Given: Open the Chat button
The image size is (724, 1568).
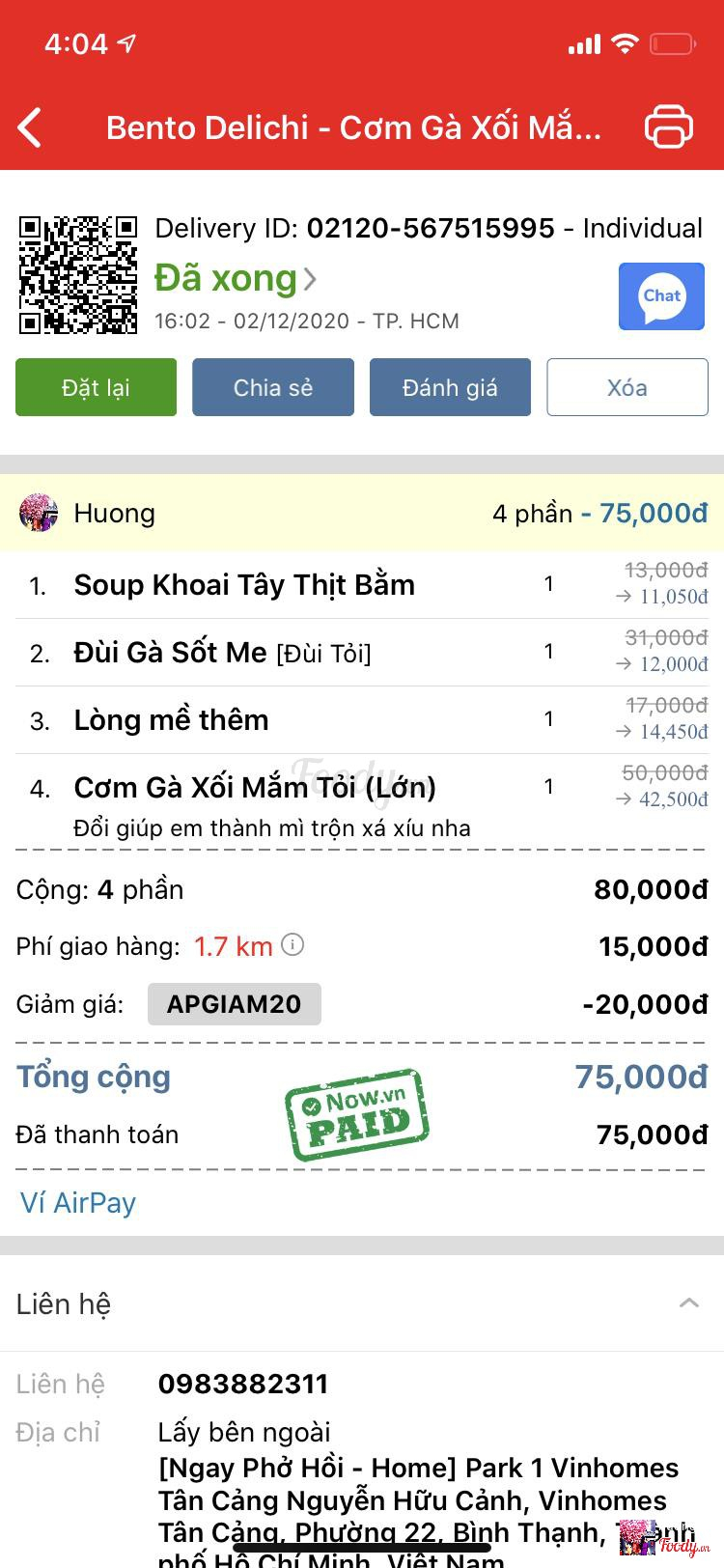Looking at the screenshot, I should [x=661, y=296].
